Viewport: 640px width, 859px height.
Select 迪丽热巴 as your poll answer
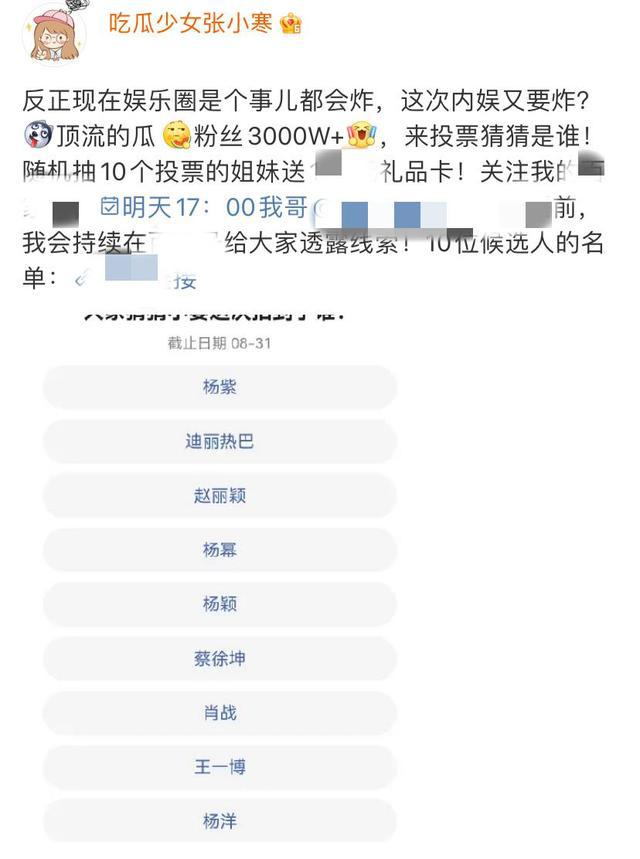click(x=220, y=441)
